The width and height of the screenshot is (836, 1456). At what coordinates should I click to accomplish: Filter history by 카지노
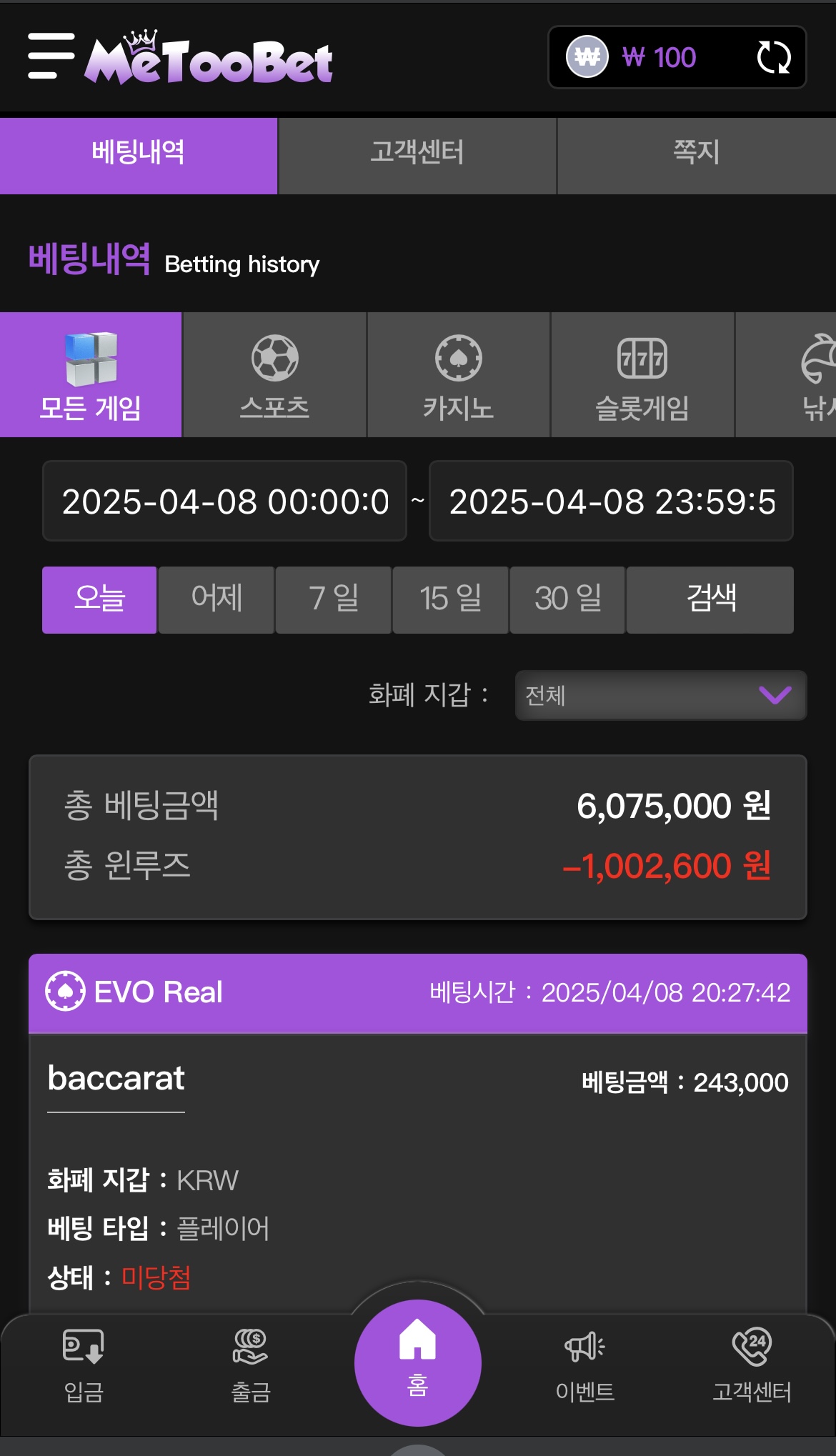pos(459,374)
